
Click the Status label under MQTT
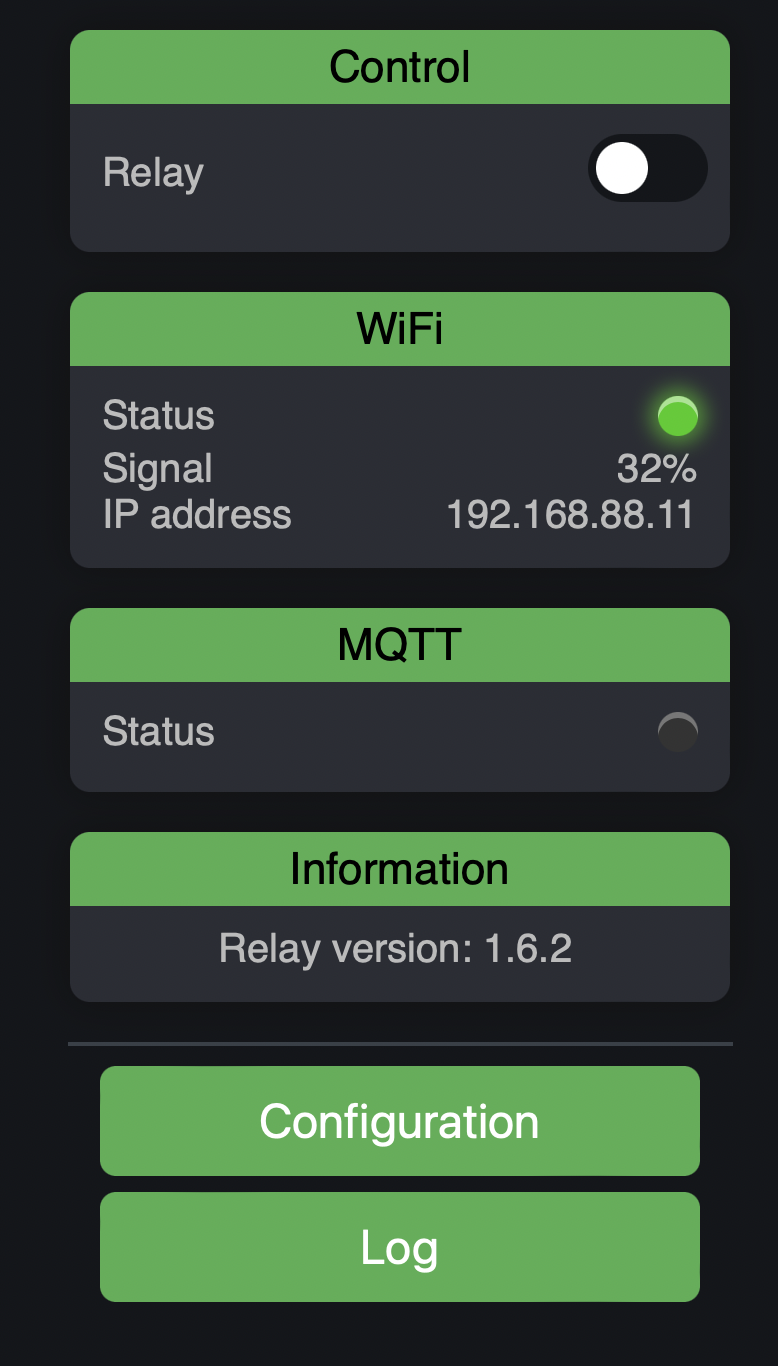[158, 731]
